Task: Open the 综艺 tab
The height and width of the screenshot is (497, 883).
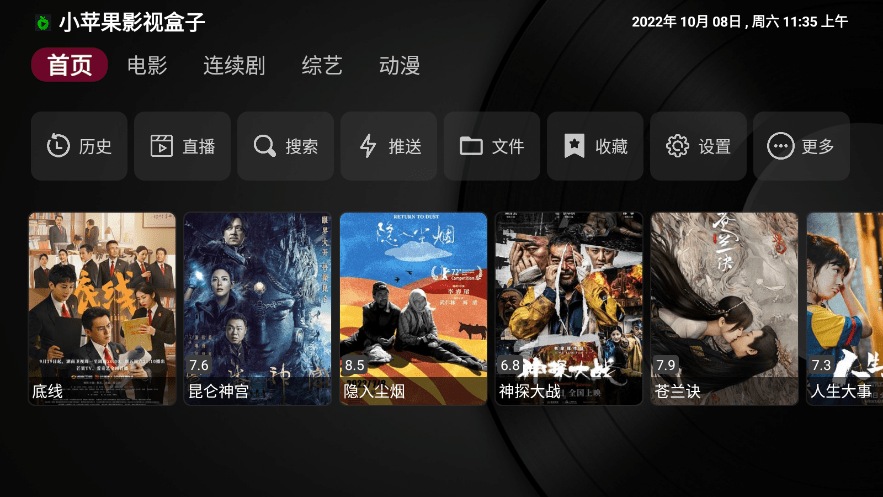Action: click(322, 65)
